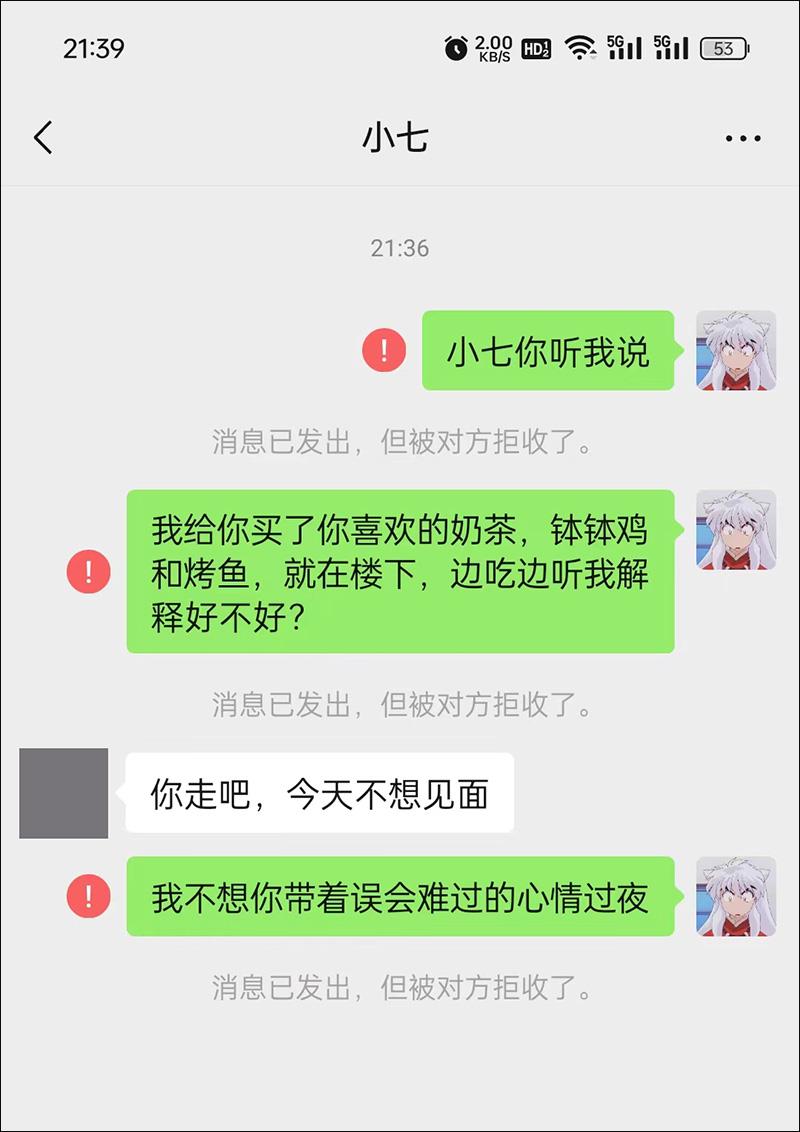Open my avatar next to 小七你听我说
The image size is (800, 1132).
(x=736, y=350)
